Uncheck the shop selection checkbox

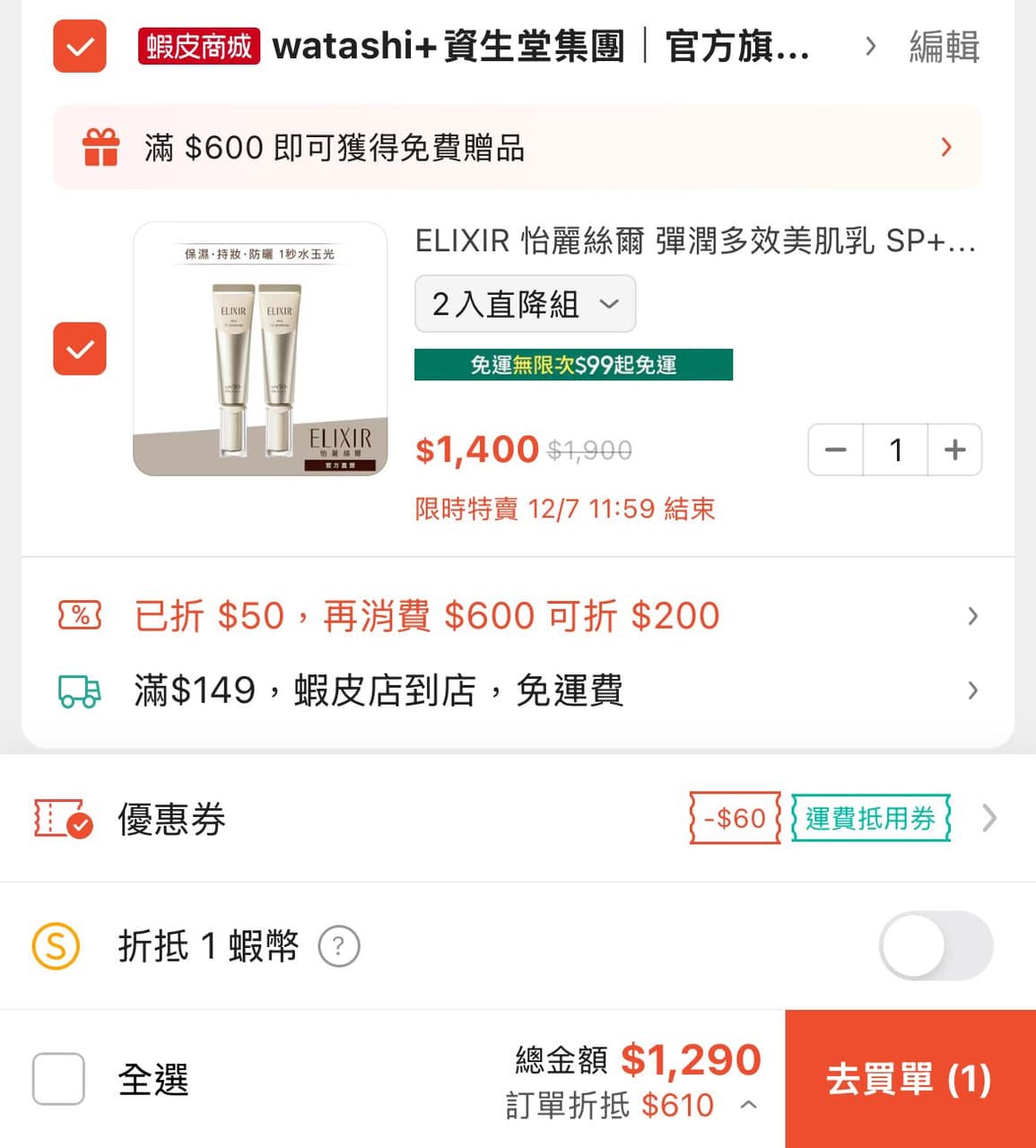[79, 48]
